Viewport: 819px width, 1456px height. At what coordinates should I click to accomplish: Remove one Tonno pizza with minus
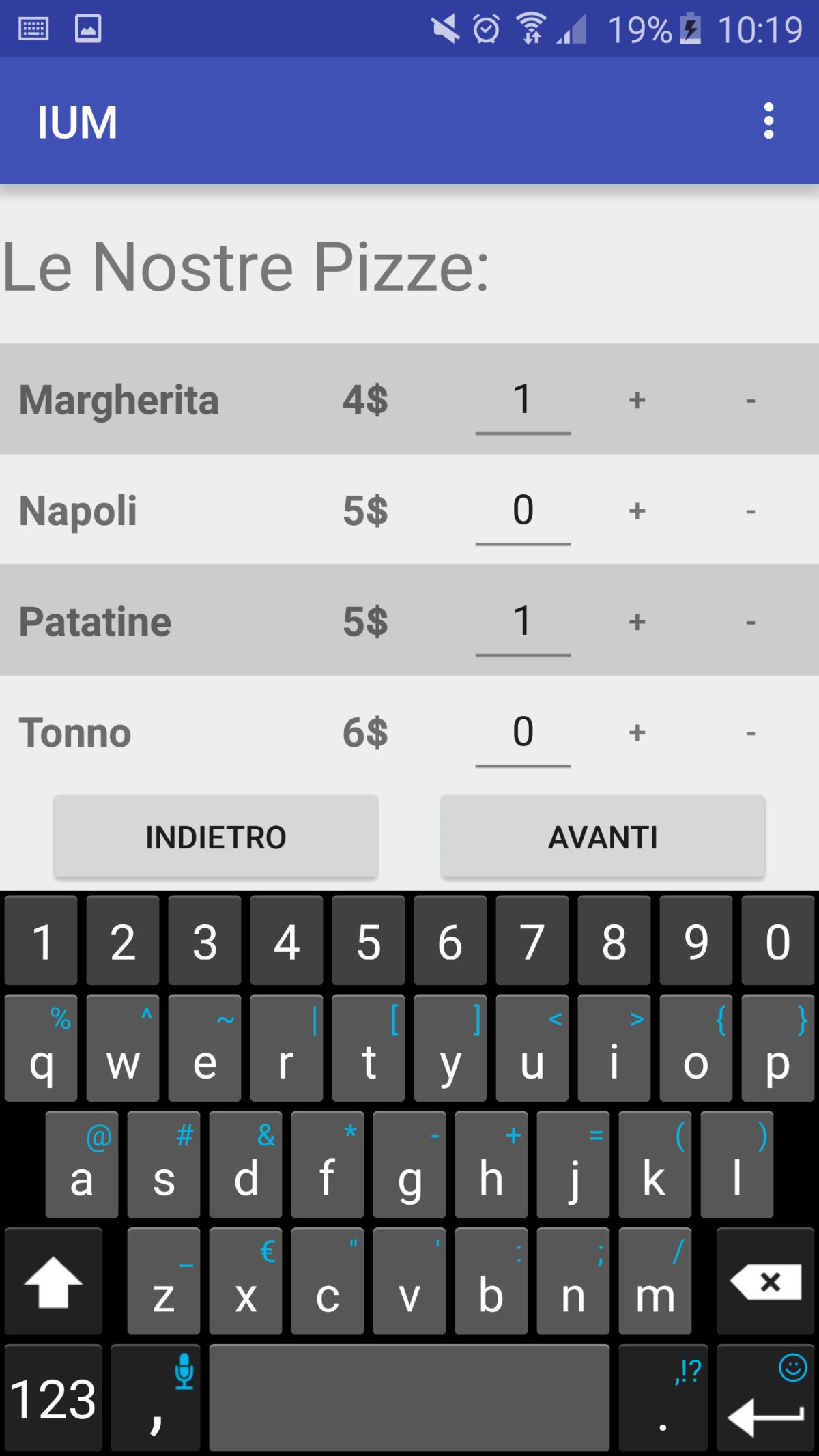click(750, 733)
